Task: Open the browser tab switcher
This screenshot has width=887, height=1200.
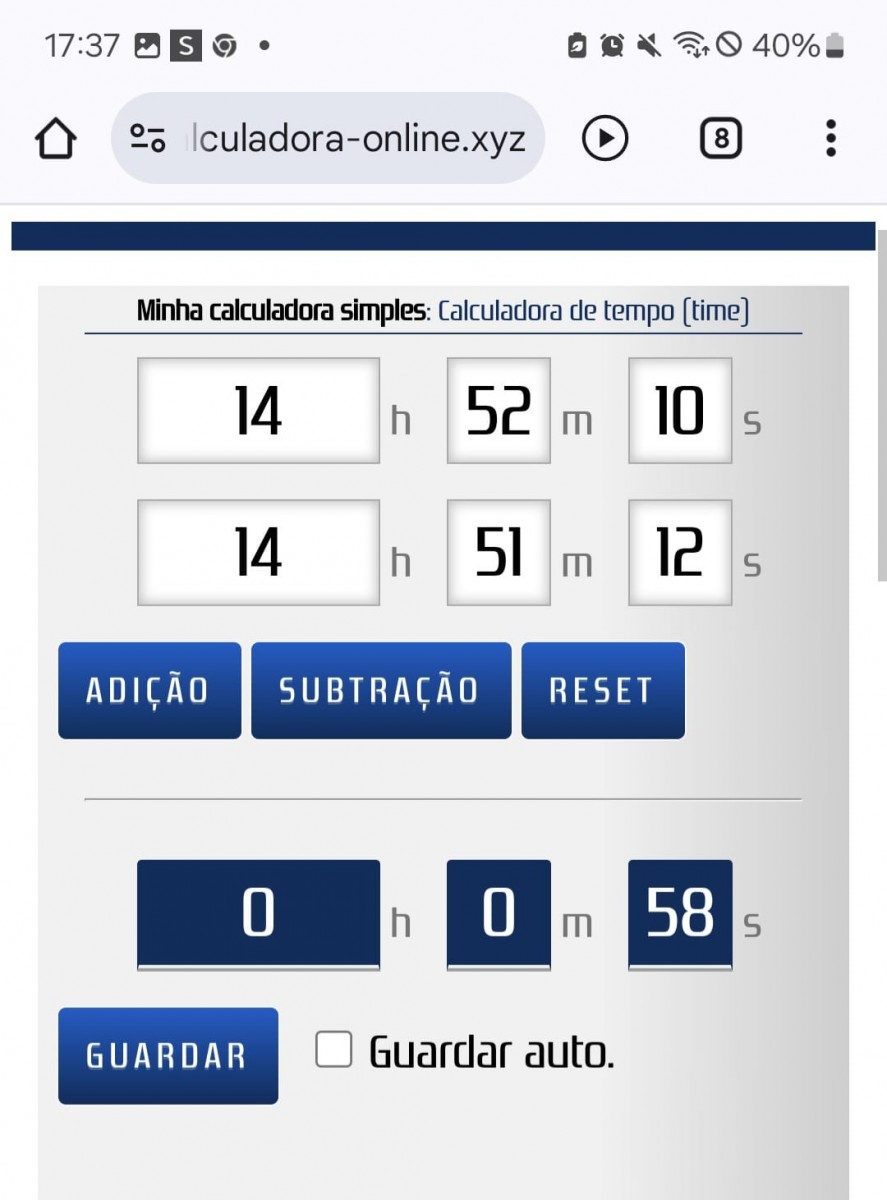Action: click(720, 139)
